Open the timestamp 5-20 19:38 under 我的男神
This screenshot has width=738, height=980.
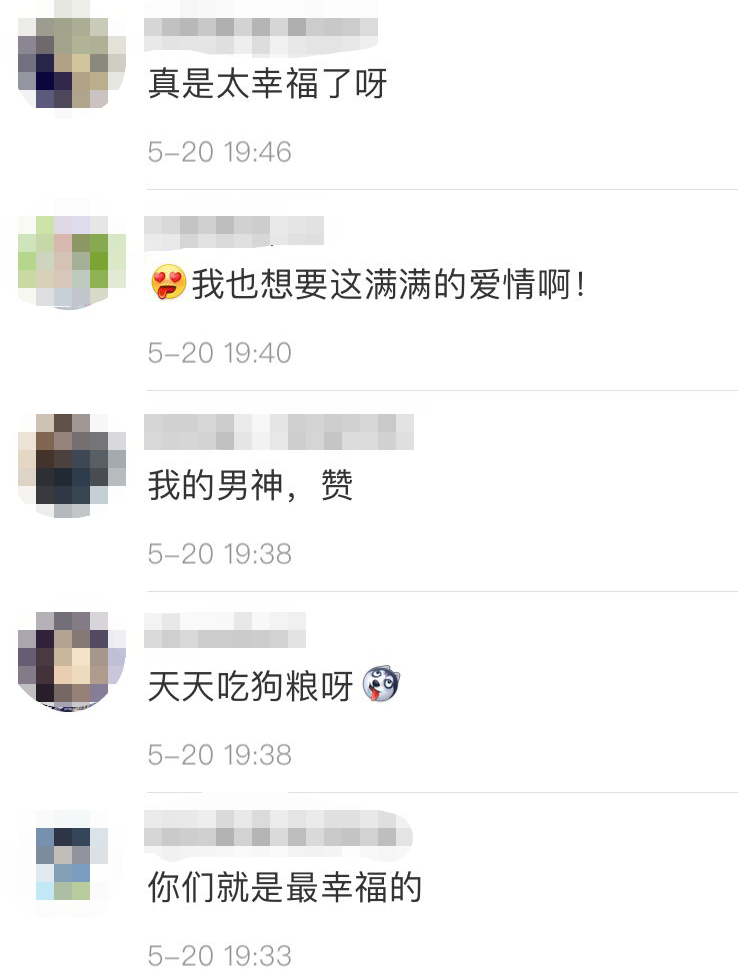[x=218, y=554]
